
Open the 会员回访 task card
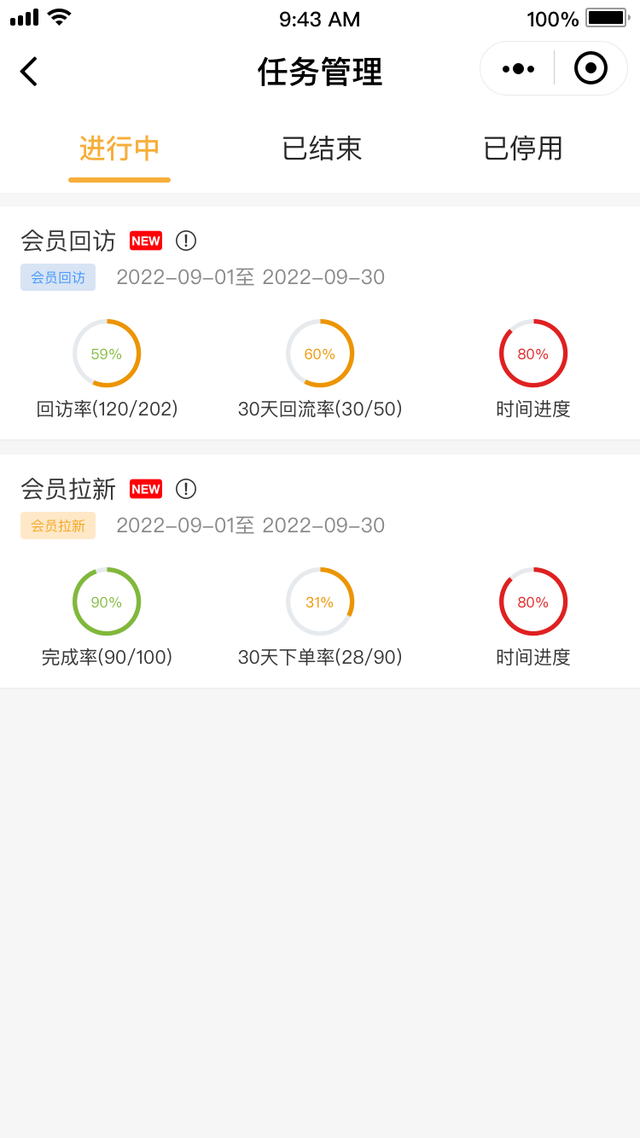tap(320, 323)
